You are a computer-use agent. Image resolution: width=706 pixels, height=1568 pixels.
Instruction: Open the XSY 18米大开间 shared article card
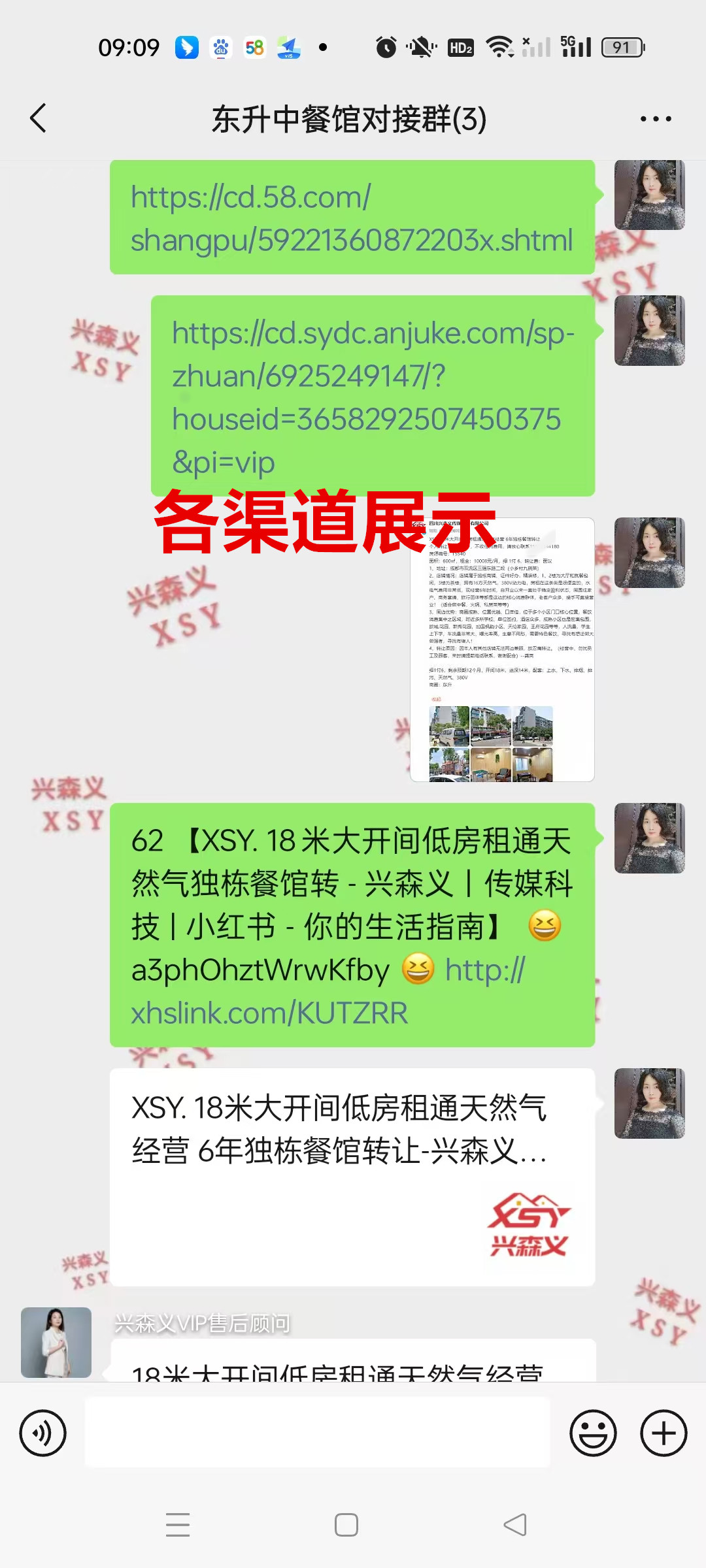(352, 1177)
